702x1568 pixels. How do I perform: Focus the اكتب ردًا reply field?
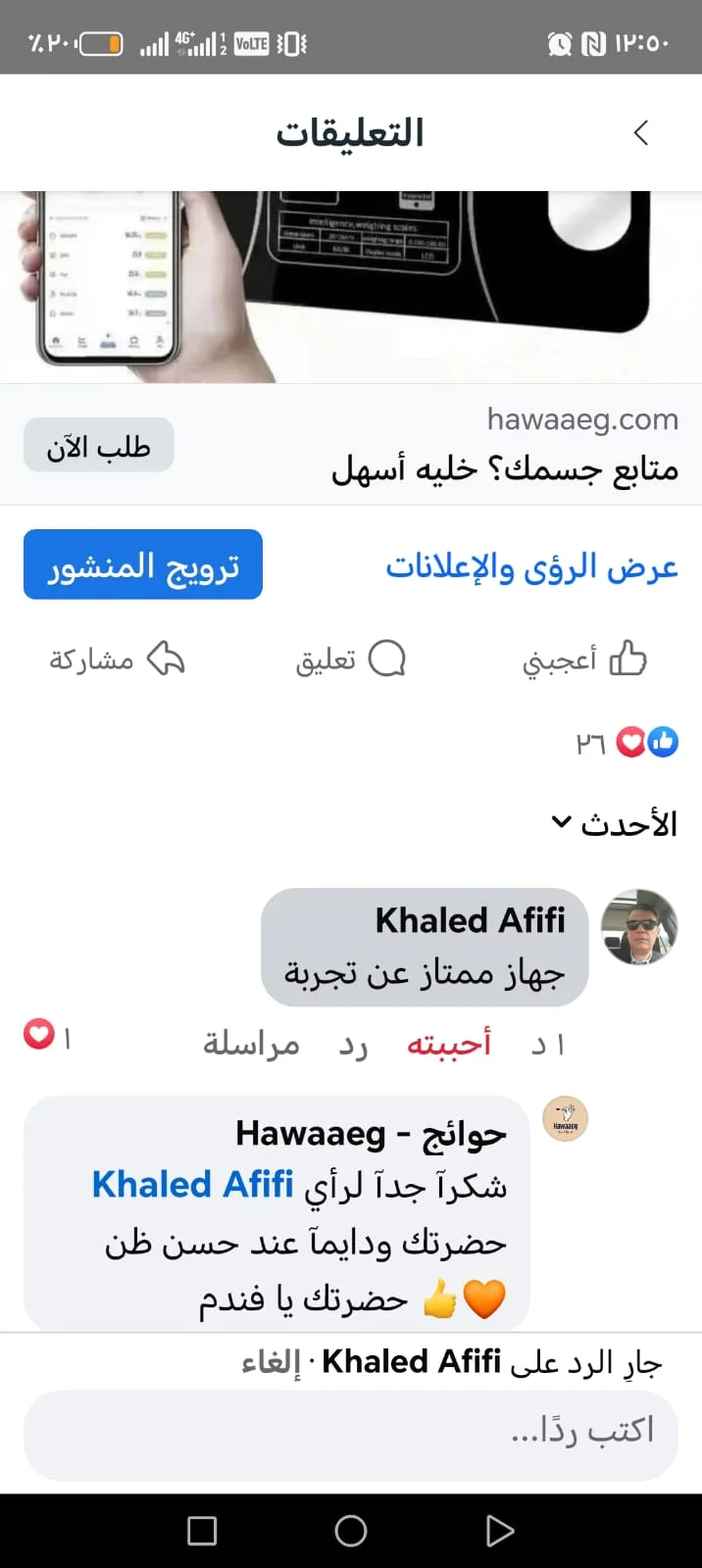351,1434
